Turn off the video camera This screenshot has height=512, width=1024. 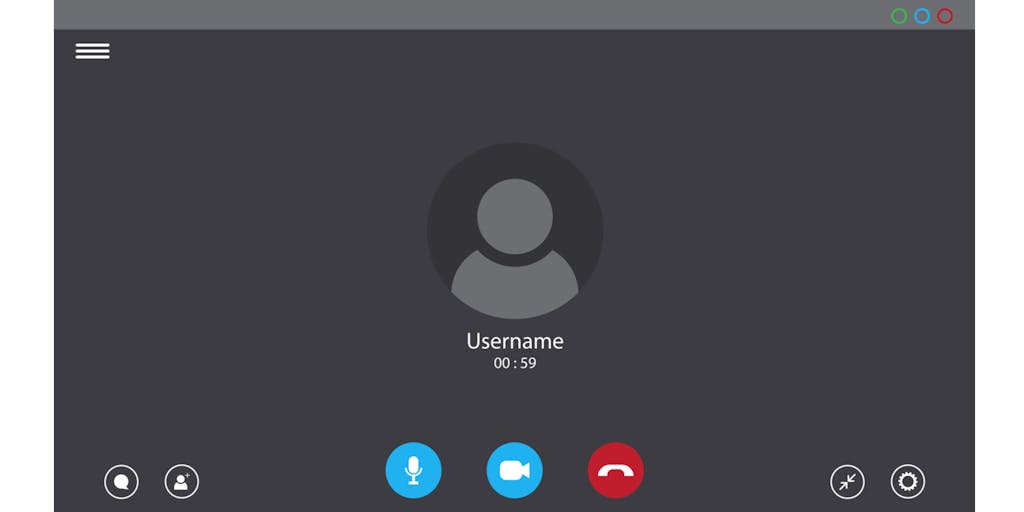514,470
